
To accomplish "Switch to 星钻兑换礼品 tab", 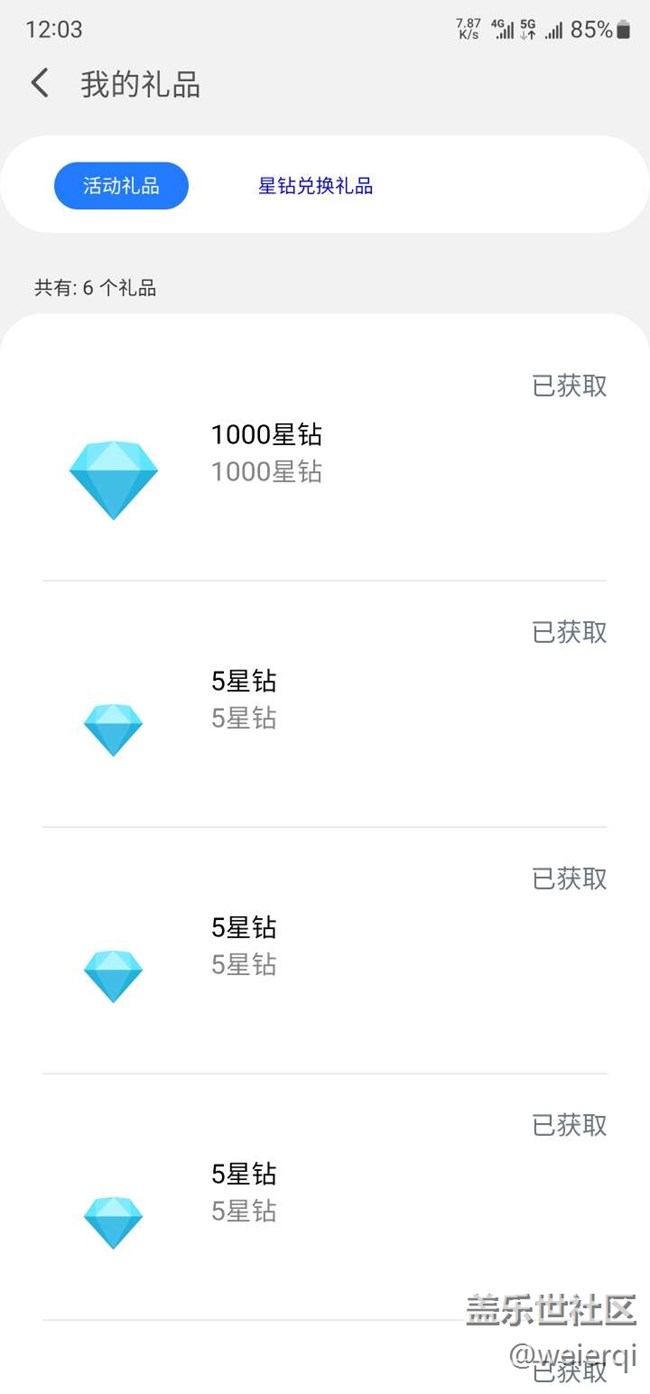I will click(316, 186).
